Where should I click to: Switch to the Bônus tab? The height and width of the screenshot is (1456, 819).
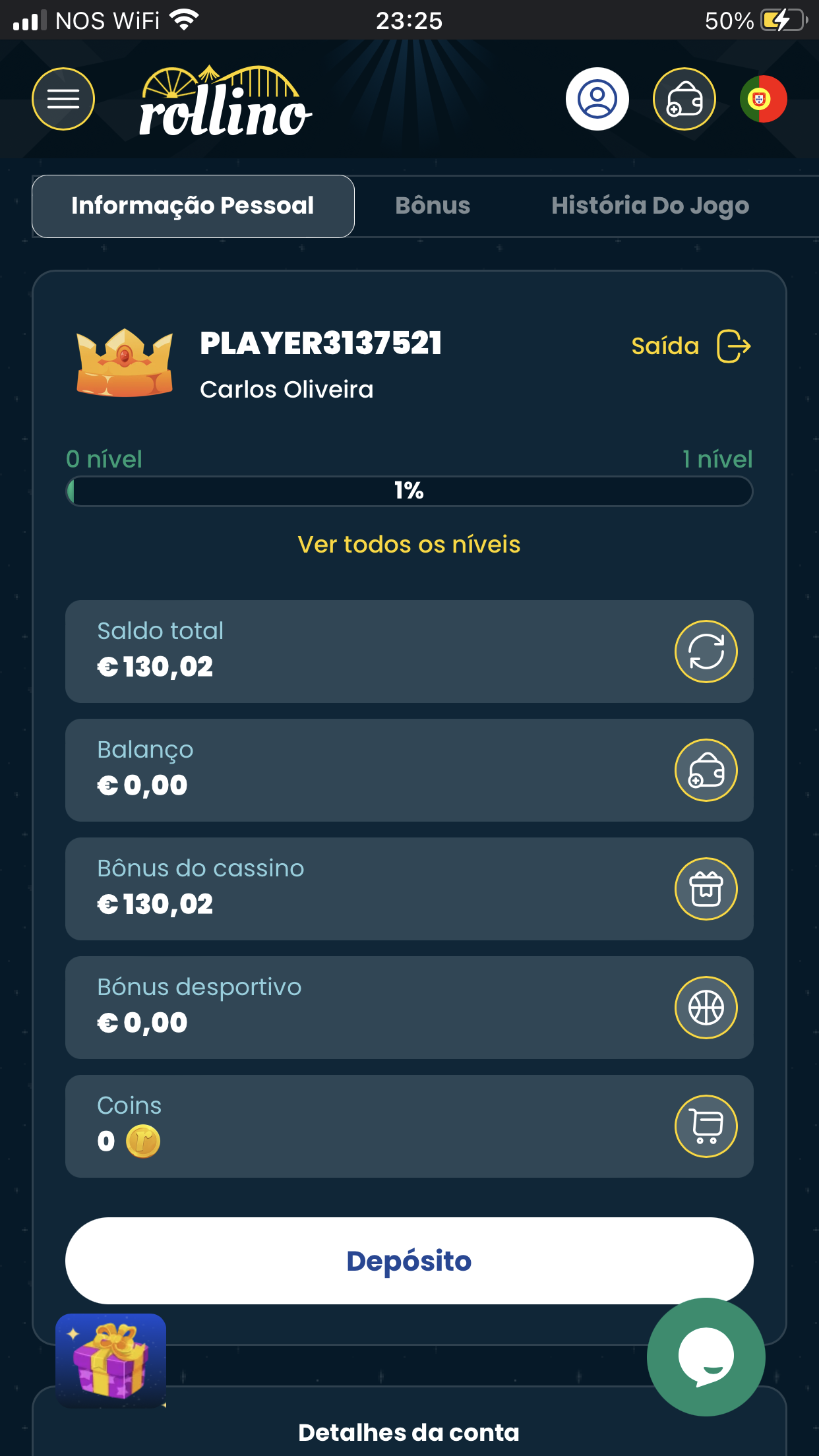pyautogui.click(x=433, y=206)
